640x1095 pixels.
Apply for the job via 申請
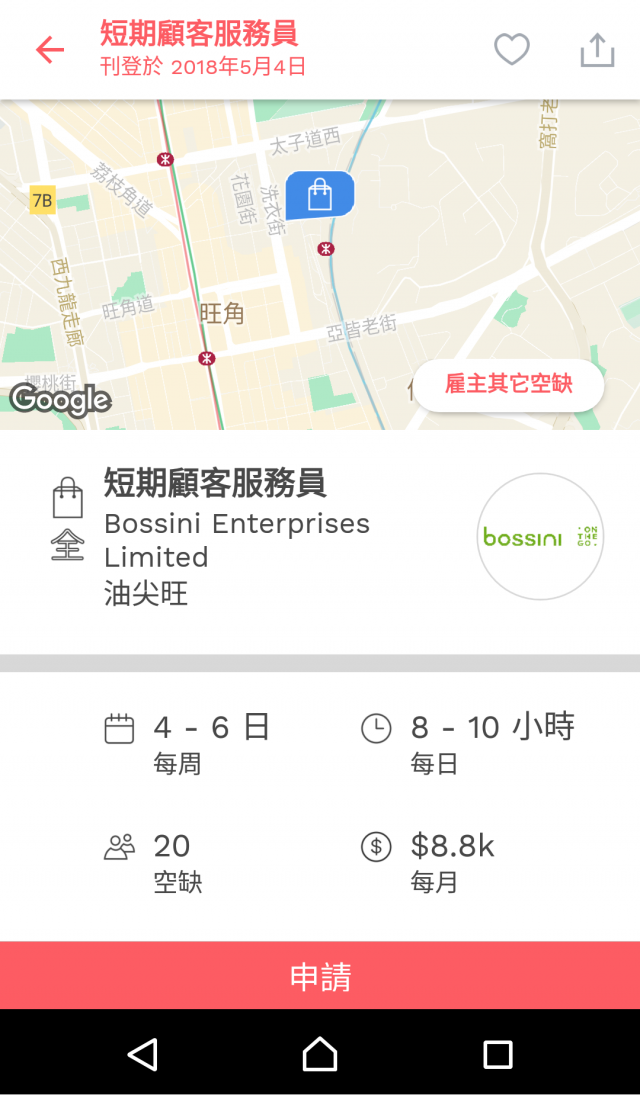click(320, 976)
